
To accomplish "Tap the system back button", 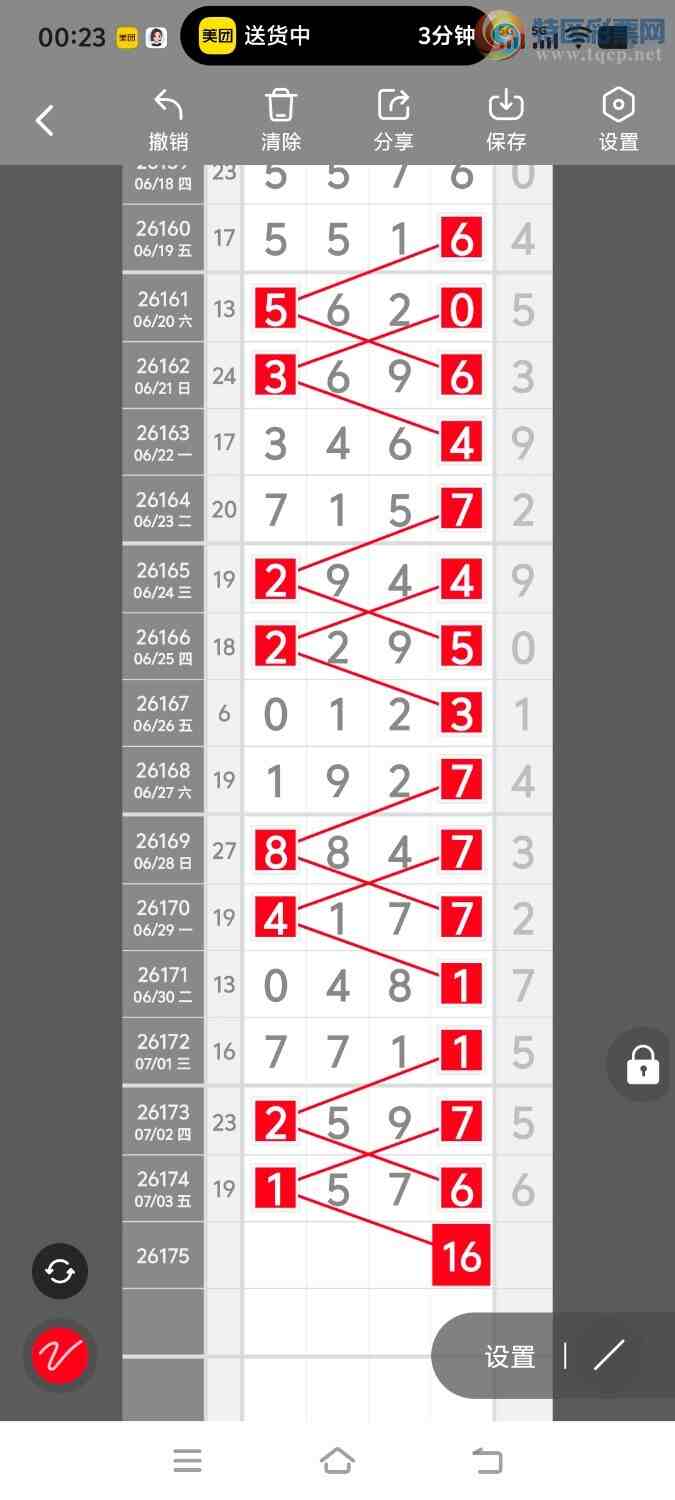I will 487,1461.
